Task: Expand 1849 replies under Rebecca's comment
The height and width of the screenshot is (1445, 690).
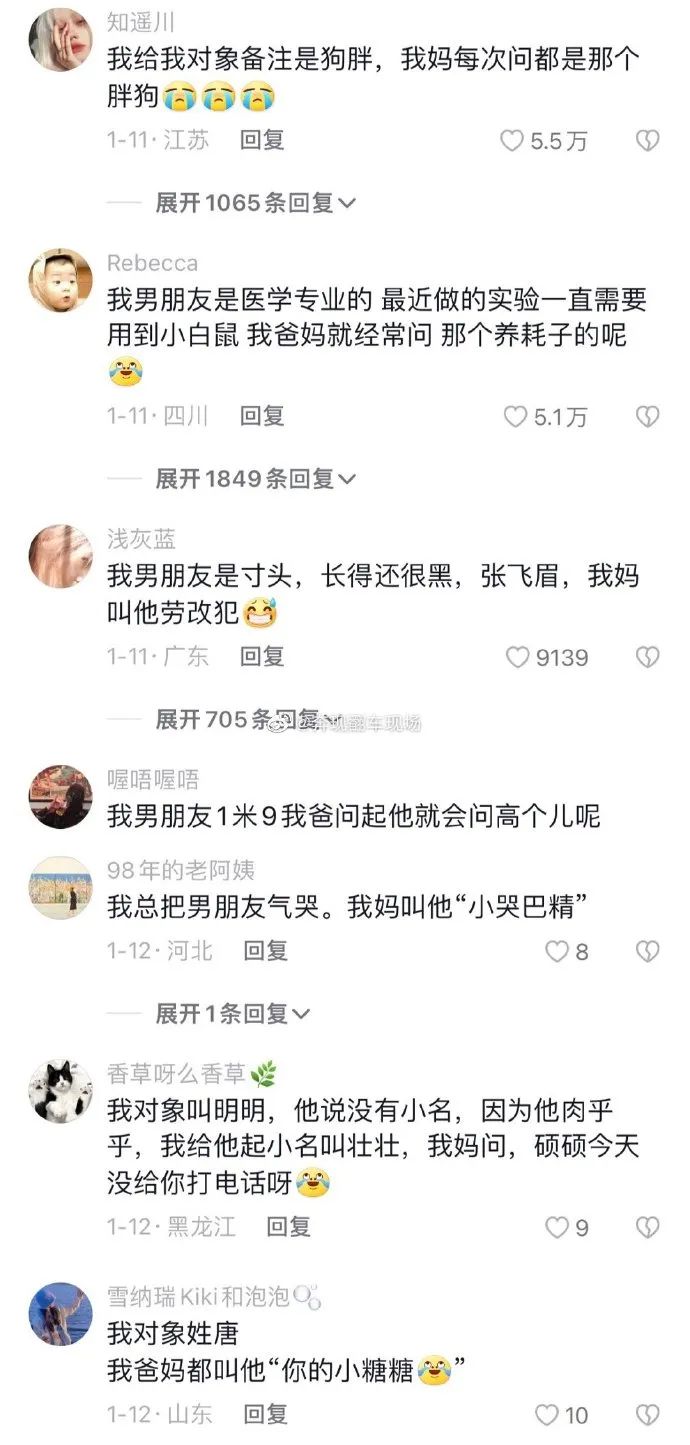Action: [256, 479]
